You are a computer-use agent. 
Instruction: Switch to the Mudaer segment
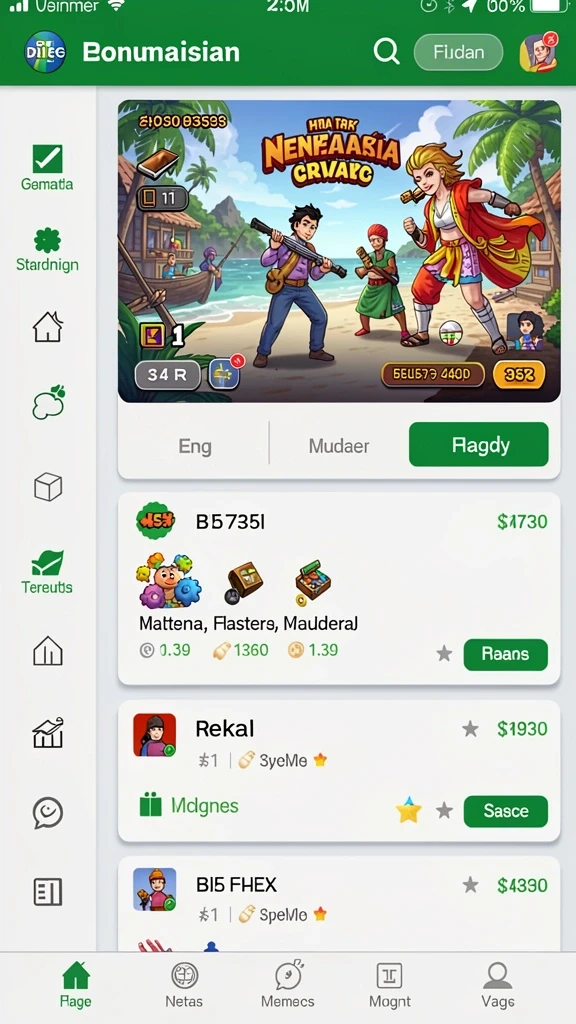pyautogui.click(x=338, y=446)
